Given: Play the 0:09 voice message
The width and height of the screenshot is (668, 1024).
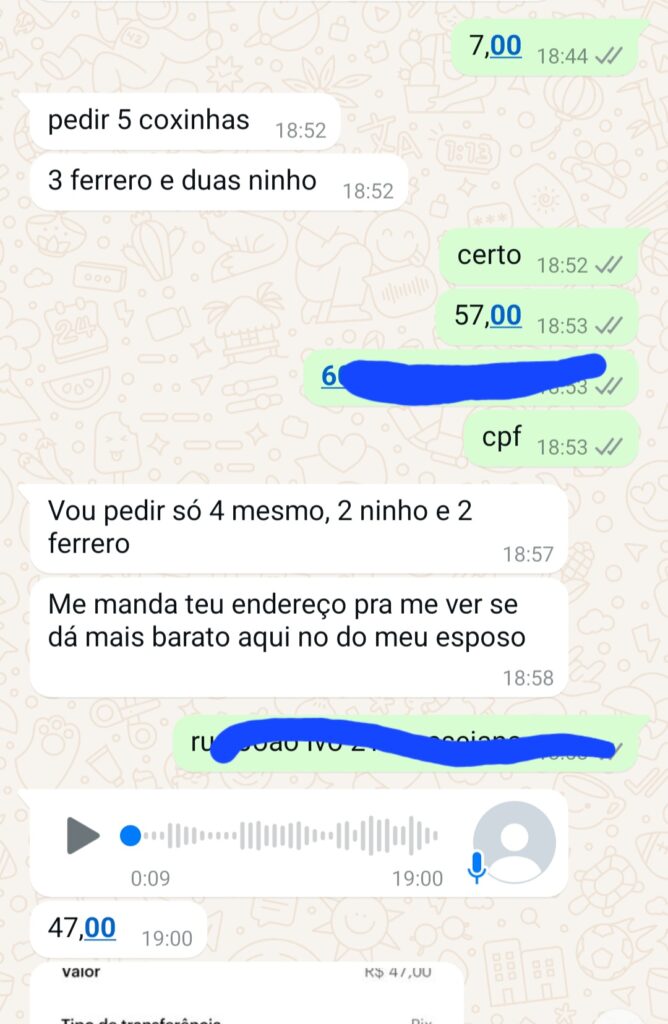Looking at the screenshot, I should [x=83, y=834].
